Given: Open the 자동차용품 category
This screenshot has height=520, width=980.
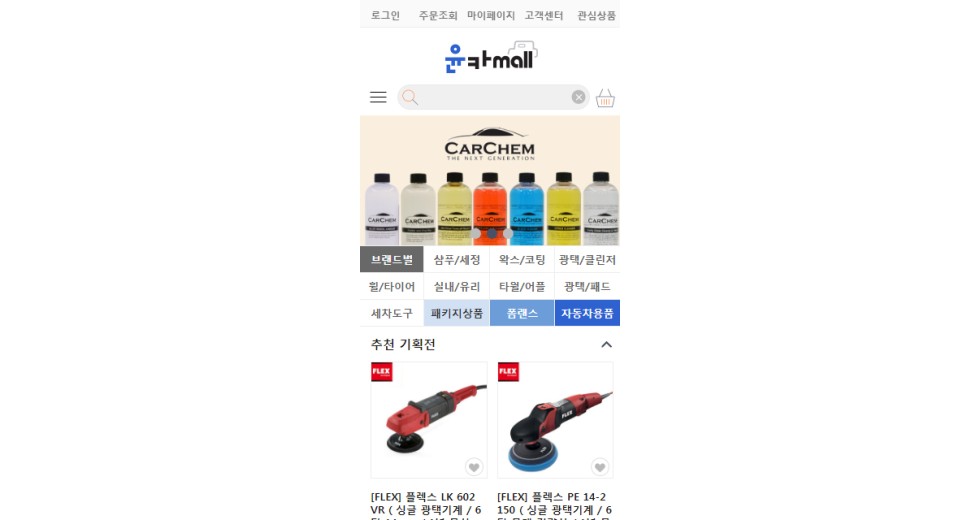Looking at the screenshot, I should 587,313.
